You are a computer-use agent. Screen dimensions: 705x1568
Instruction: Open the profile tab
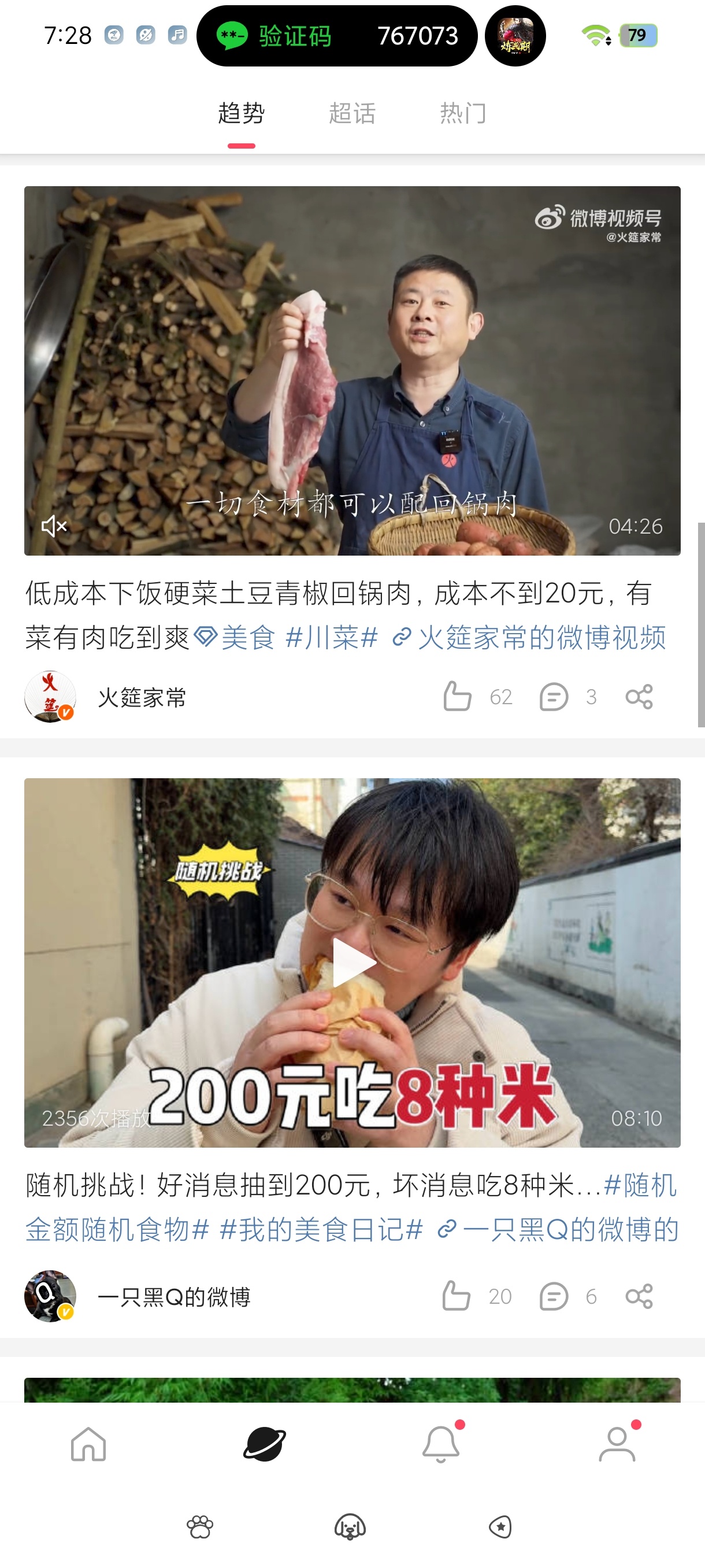coord(617,1444)
